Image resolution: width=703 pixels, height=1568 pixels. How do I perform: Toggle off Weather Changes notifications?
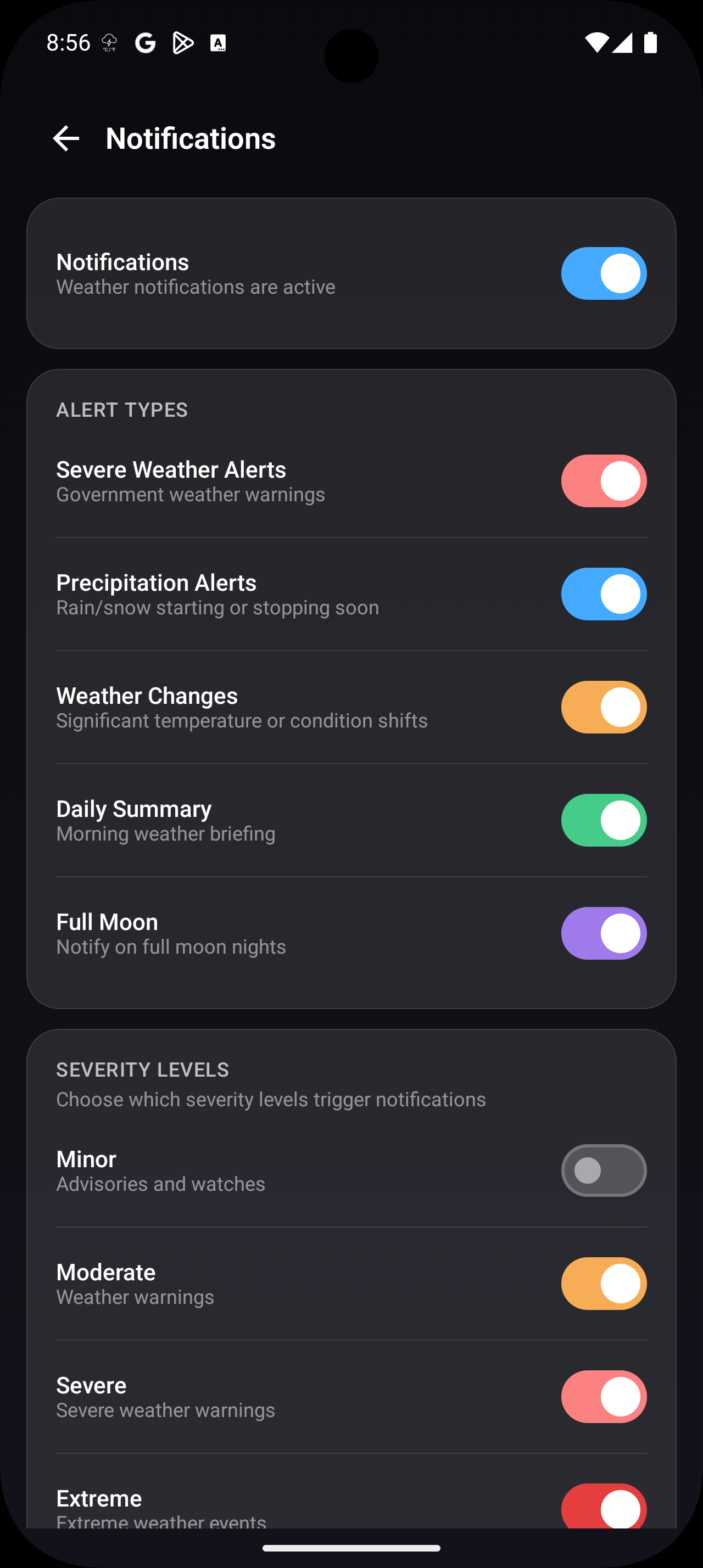click(x=603, y=707)
